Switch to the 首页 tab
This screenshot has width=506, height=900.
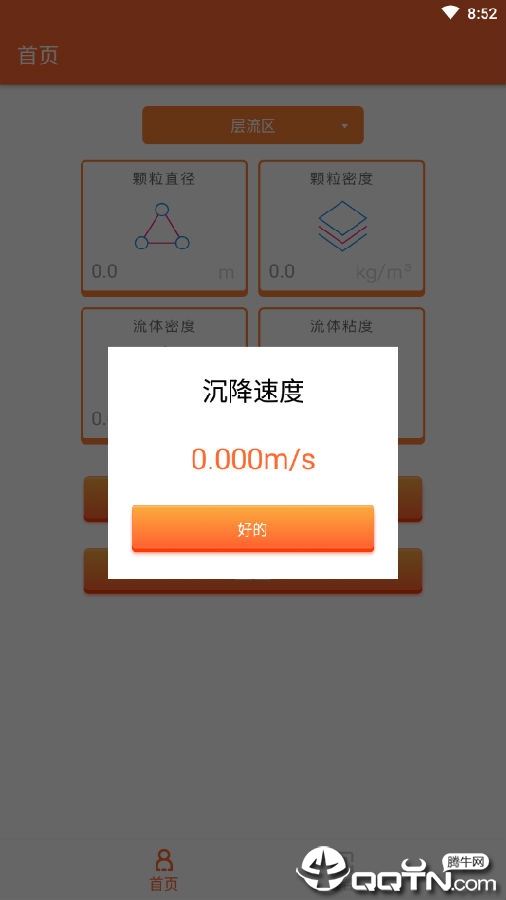point(164,870)
